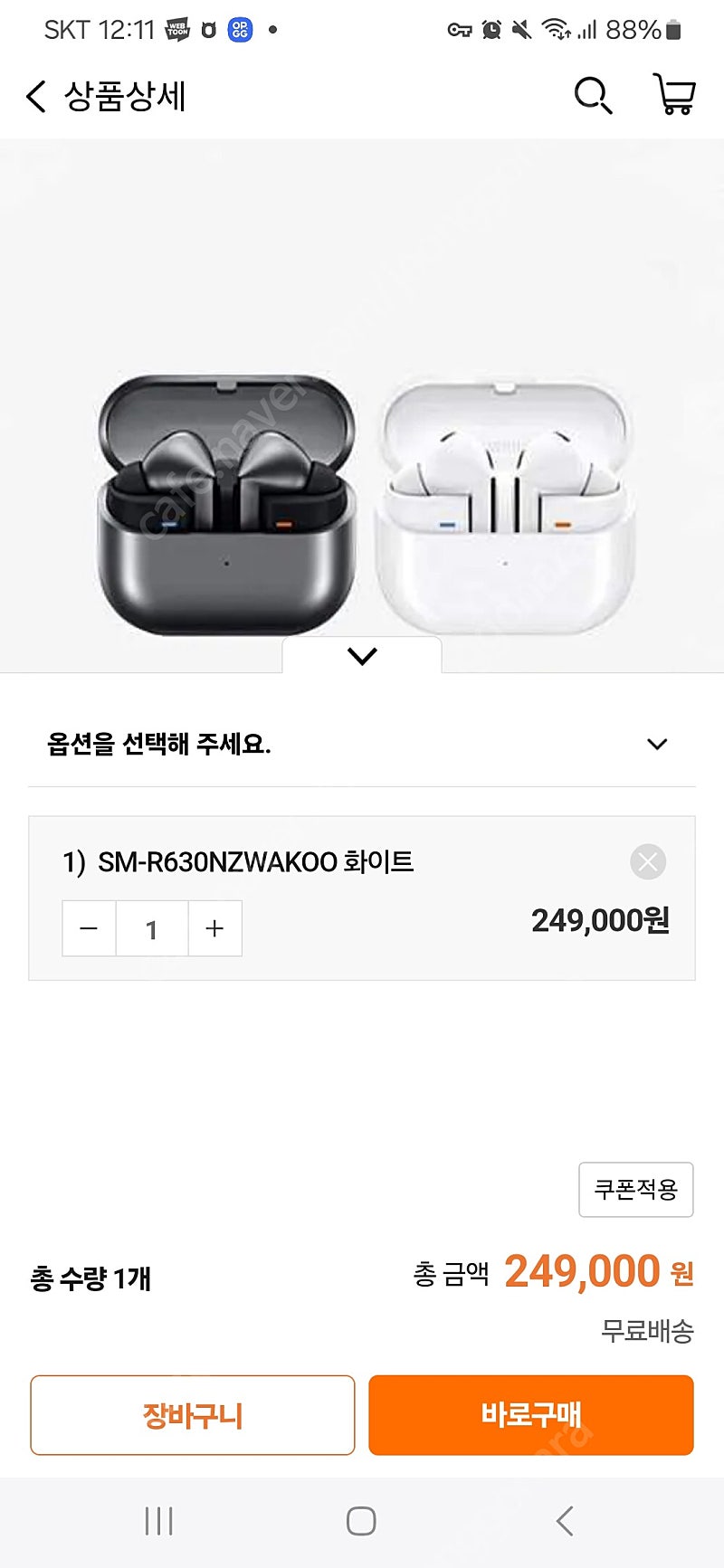Go back from the 상품상세 page
The image size is (724, 1568).
click(x=36, y=96)
